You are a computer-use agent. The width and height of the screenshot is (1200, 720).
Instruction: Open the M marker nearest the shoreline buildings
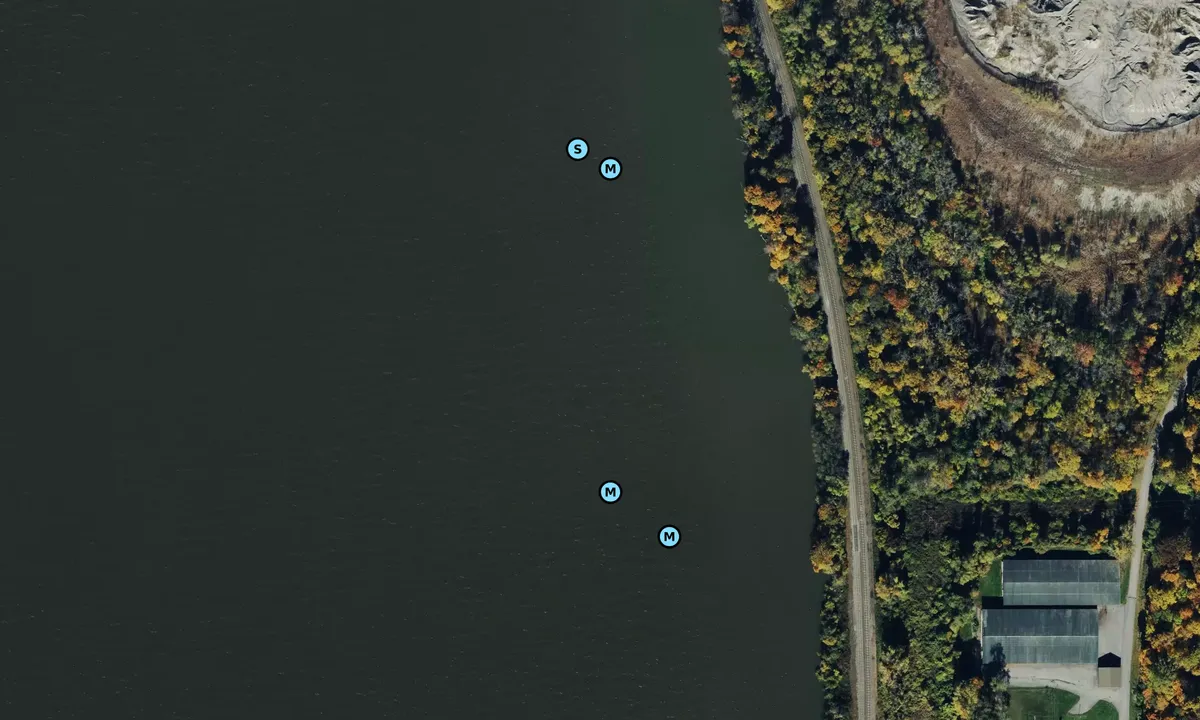pos(669,537)
